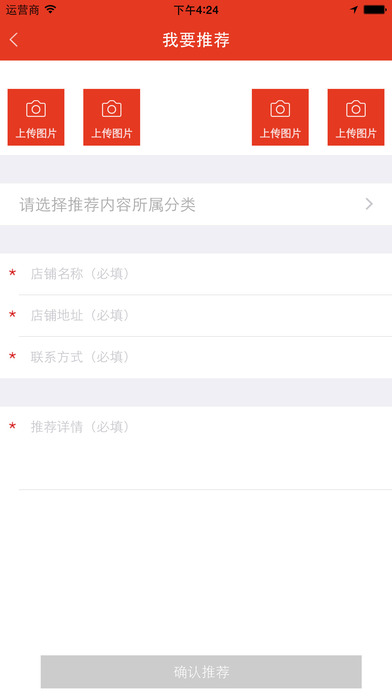Enter the 店铺地址 field
Viewport: 392px width, 696px height.
coord(205,316)
